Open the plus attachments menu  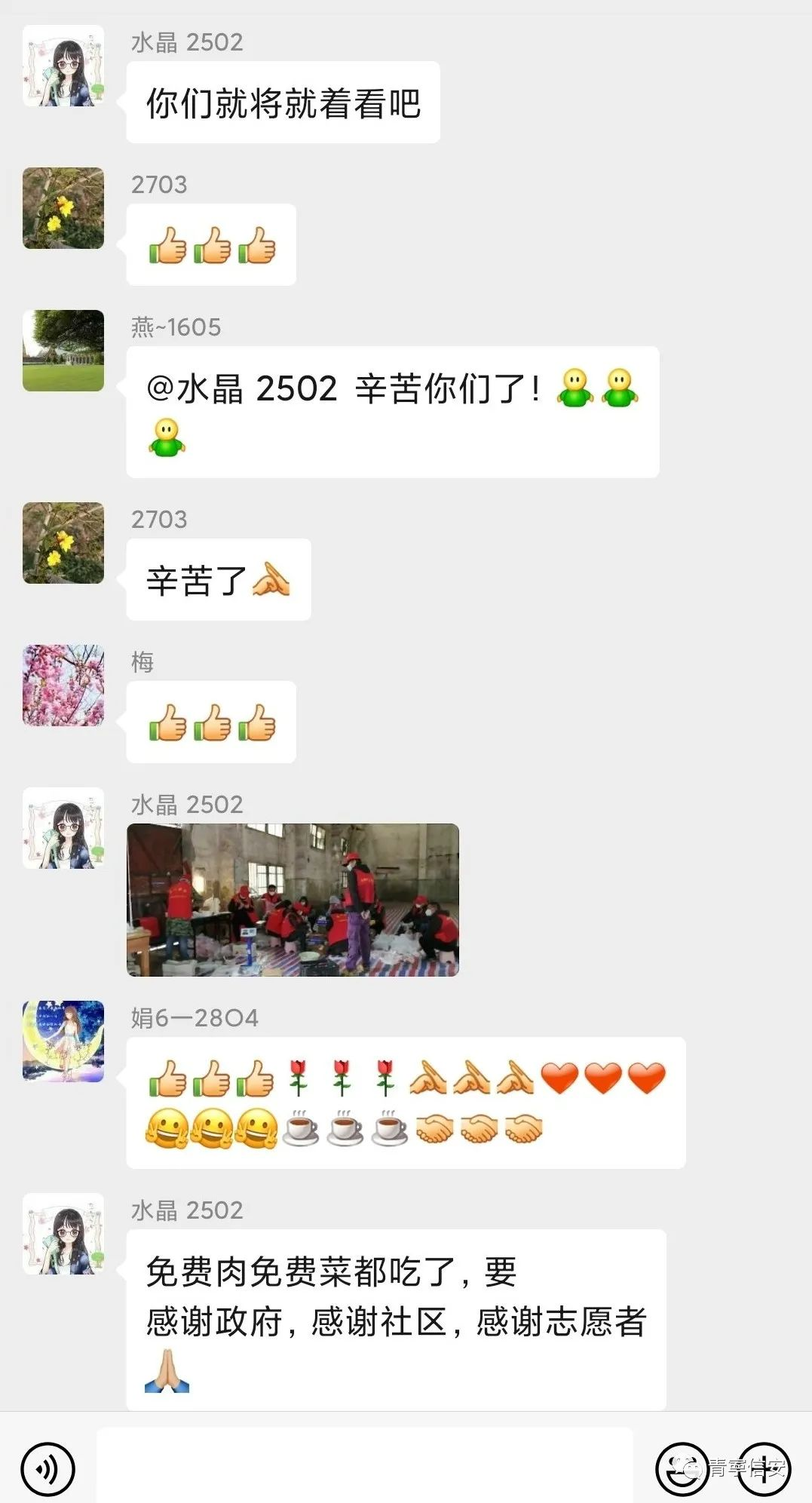click(764, 1468)
